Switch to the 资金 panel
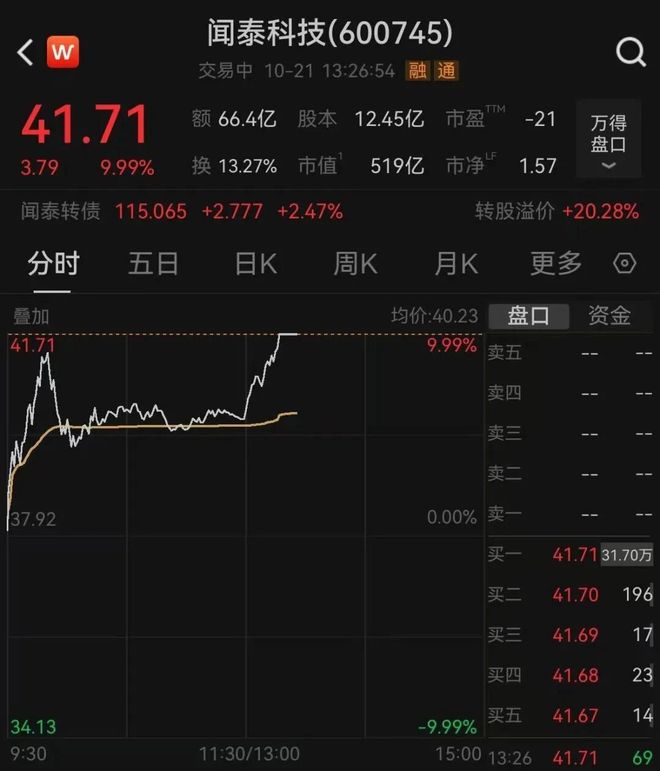 tap(609, 317)
